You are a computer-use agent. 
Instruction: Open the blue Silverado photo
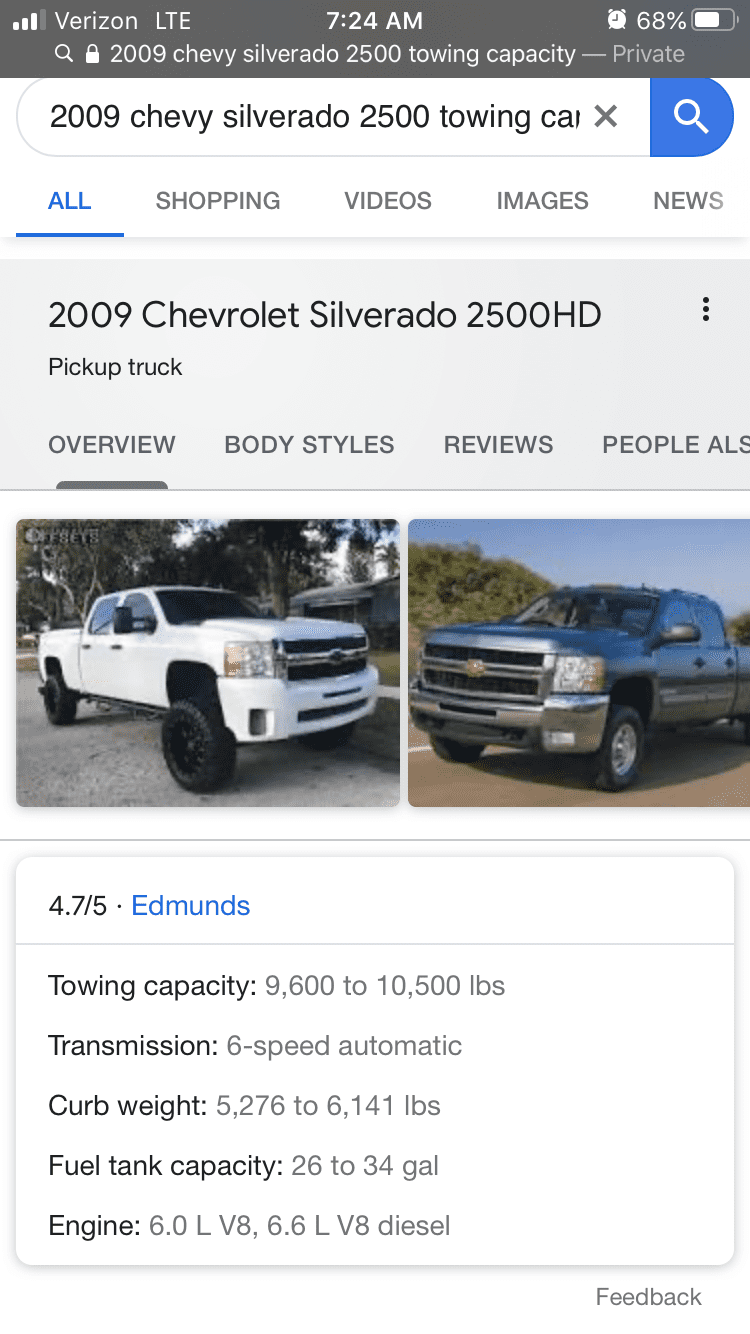pyautogui.click(x=579, y=662)
